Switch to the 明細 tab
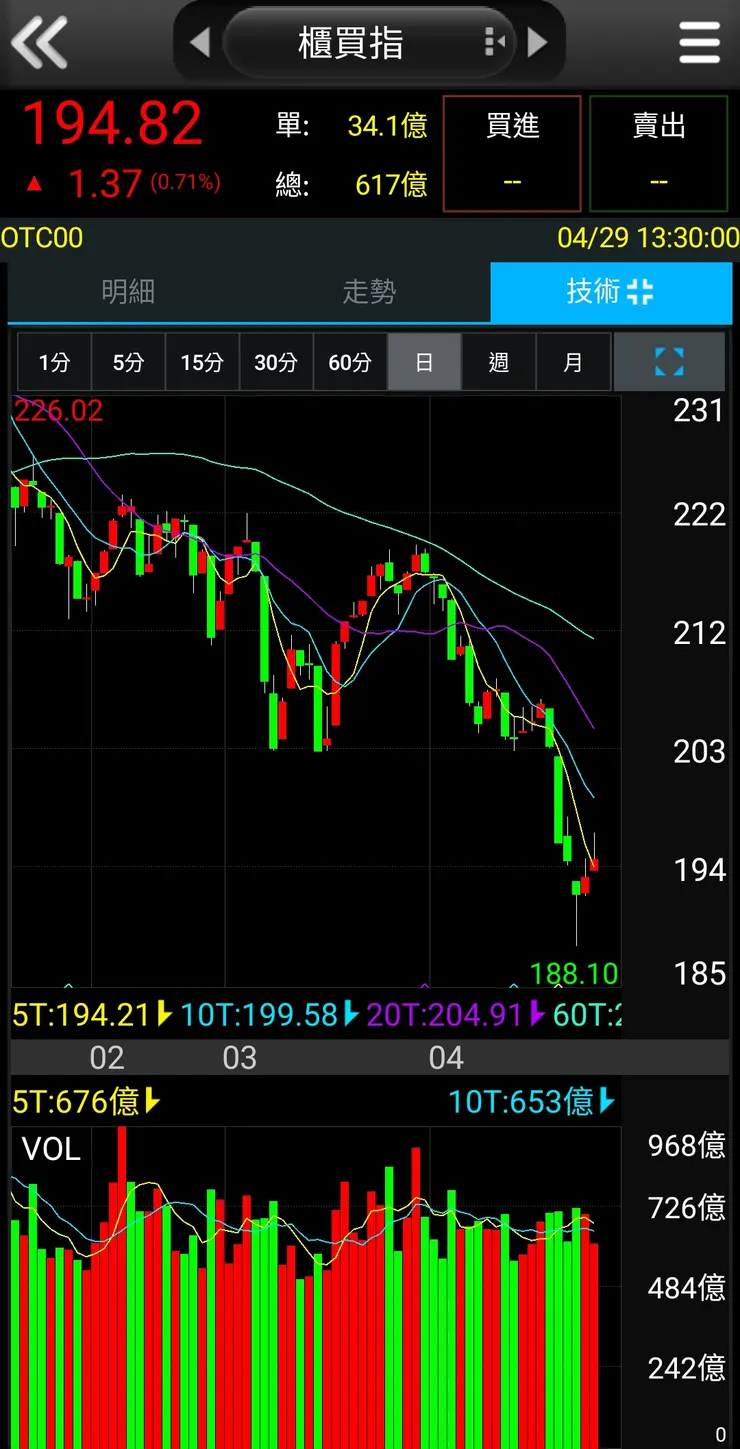The image size is (740, 1449). click(x=128, y=292)
